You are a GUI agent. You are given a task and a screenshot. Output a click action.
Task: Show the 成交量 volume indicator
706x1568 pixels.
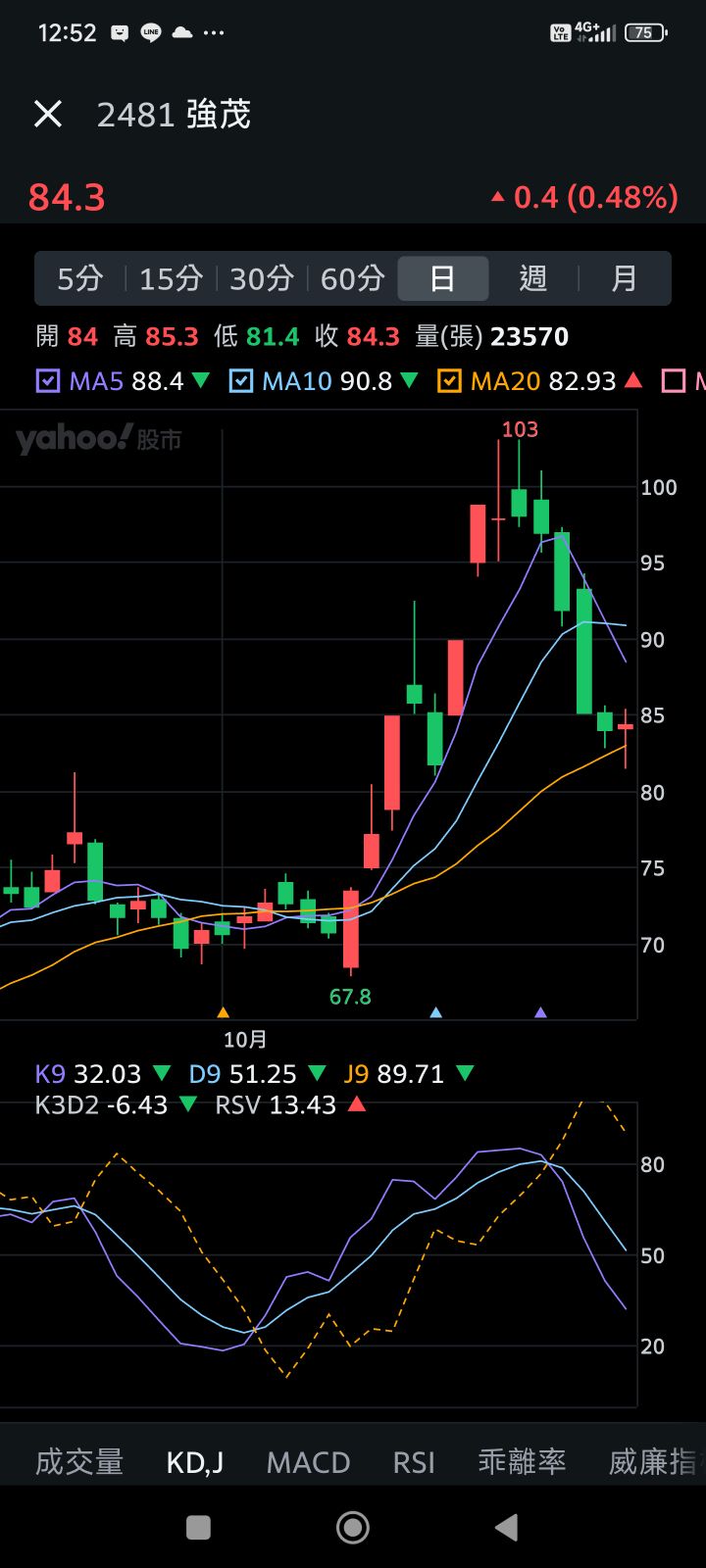coord(79,1462)
